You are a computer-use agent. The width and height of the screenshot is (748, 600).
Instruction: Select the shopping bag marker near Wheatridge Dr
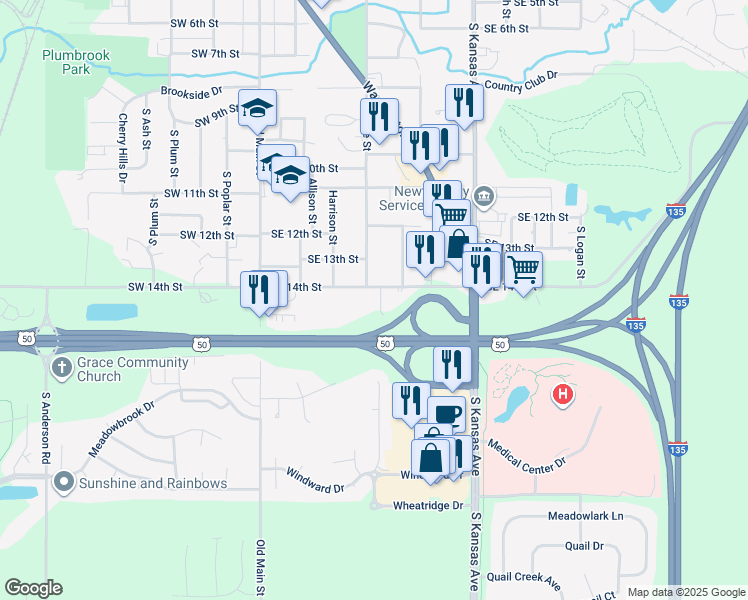(430, 459)
